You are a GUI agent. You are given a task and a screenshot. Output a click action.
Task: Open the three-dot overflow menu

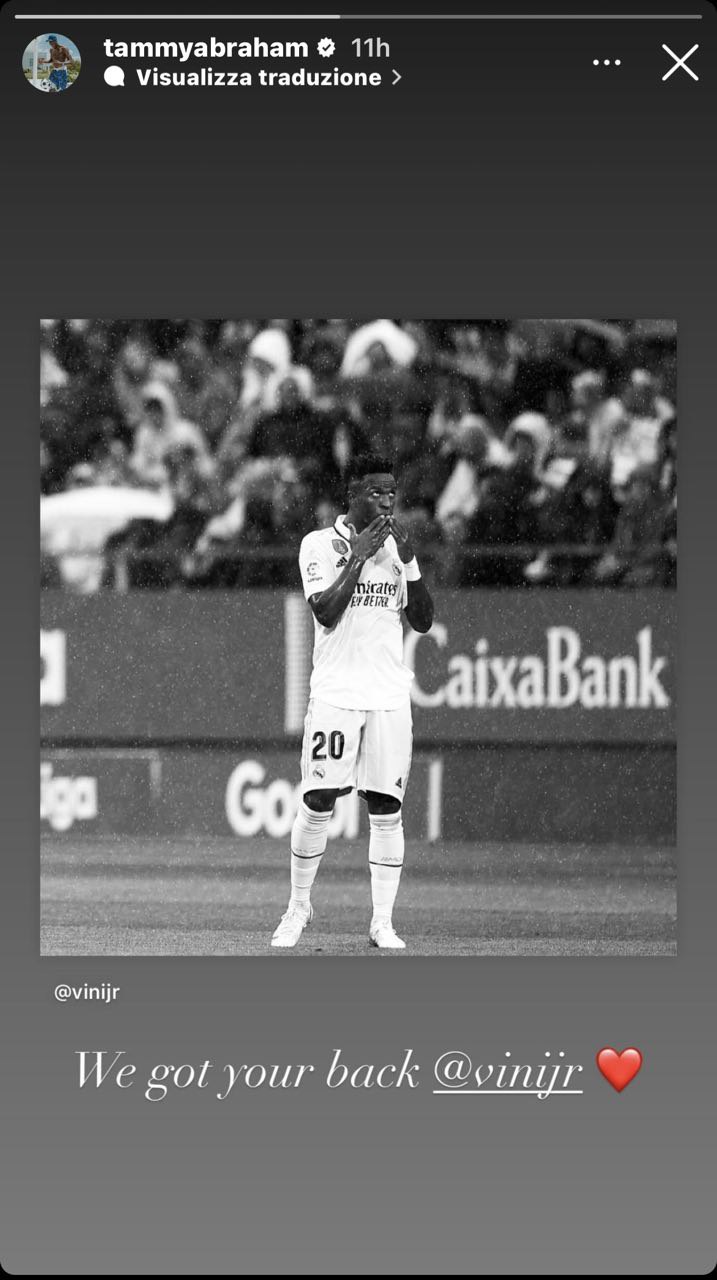coord(606,62)
